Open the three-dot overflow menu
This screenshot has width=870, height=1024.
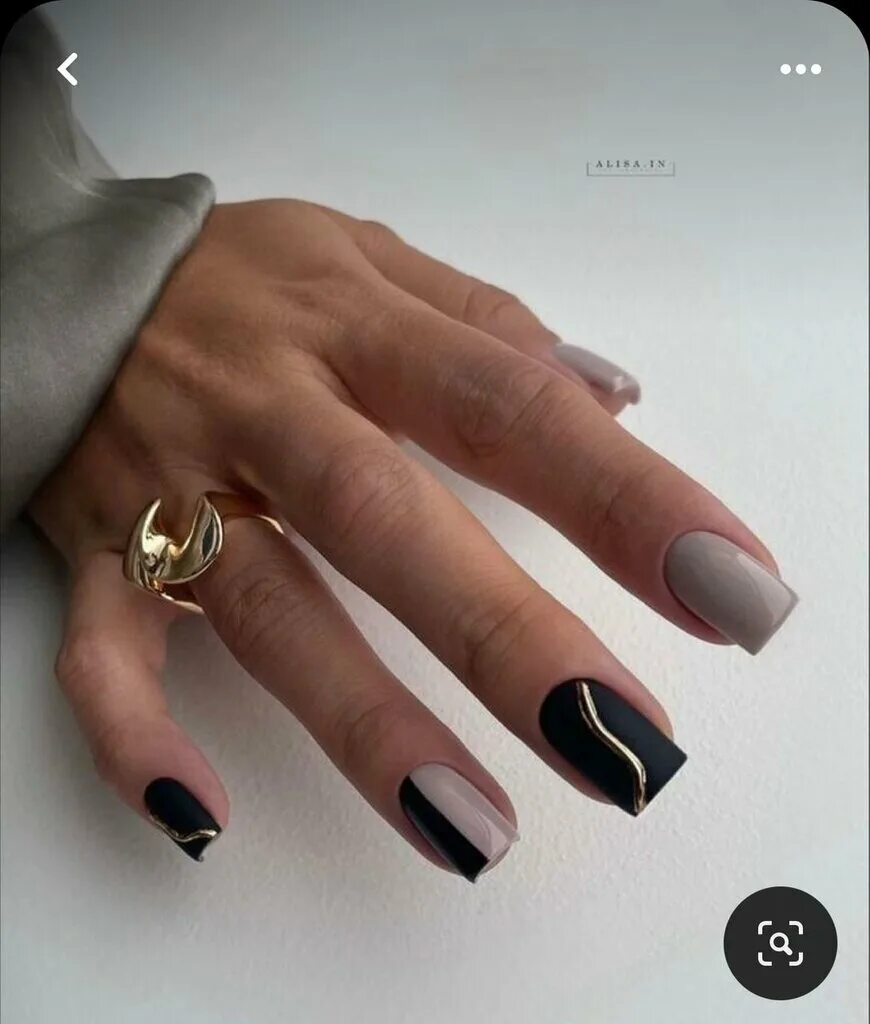[x=801, y=69]
